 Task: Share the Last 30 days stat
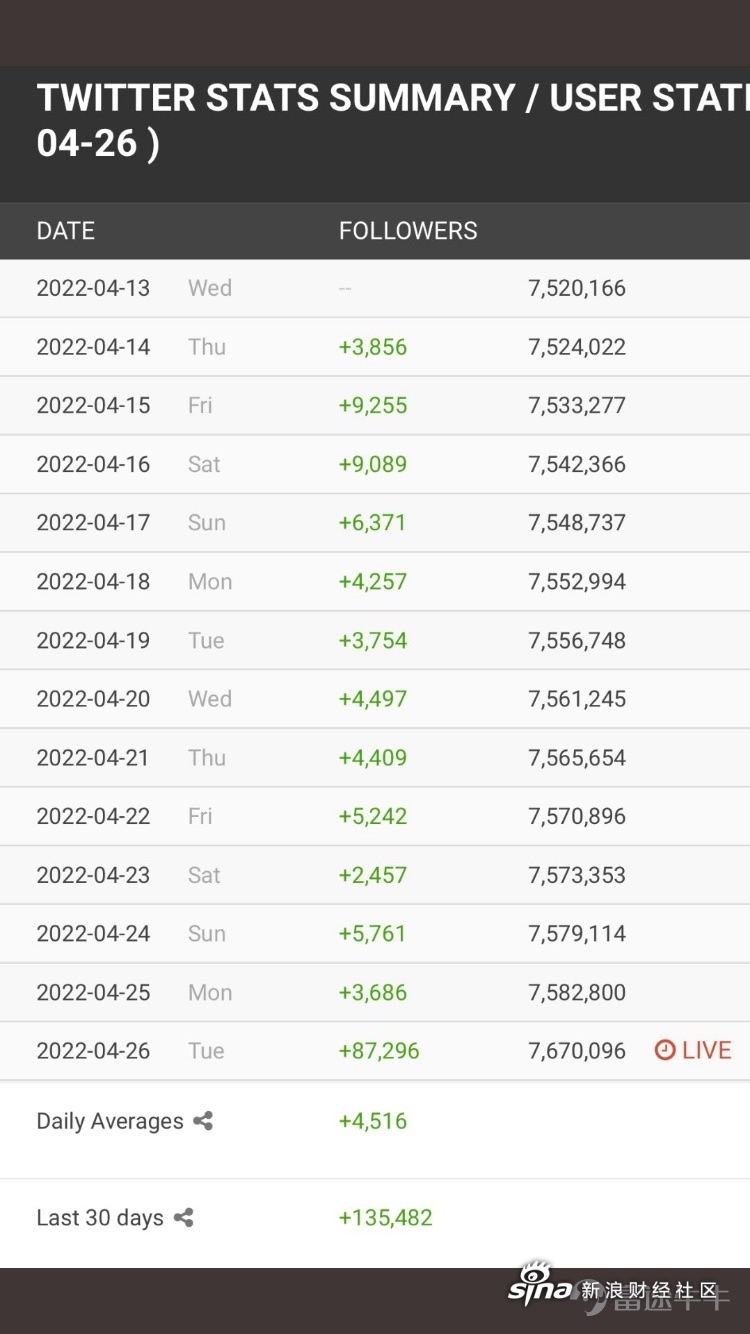183,1218
